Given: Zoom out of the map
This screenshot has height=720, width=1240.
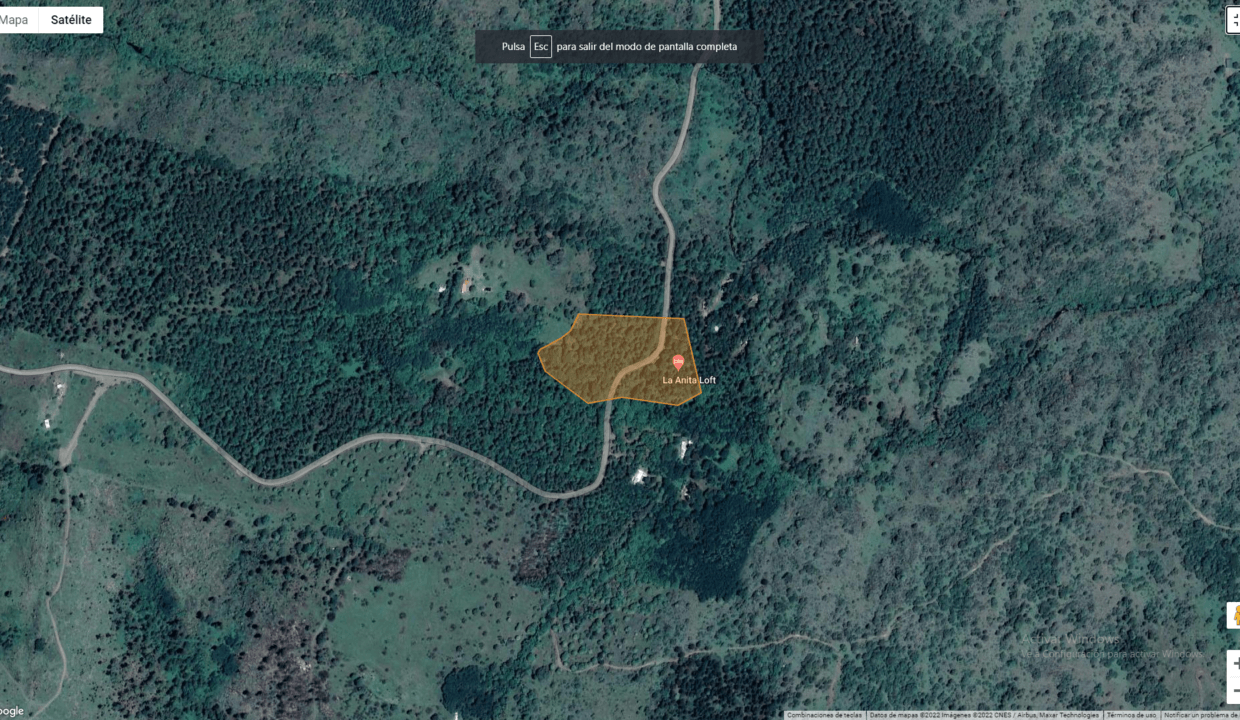Looking at the screenshot, I should coord(1233,691).
